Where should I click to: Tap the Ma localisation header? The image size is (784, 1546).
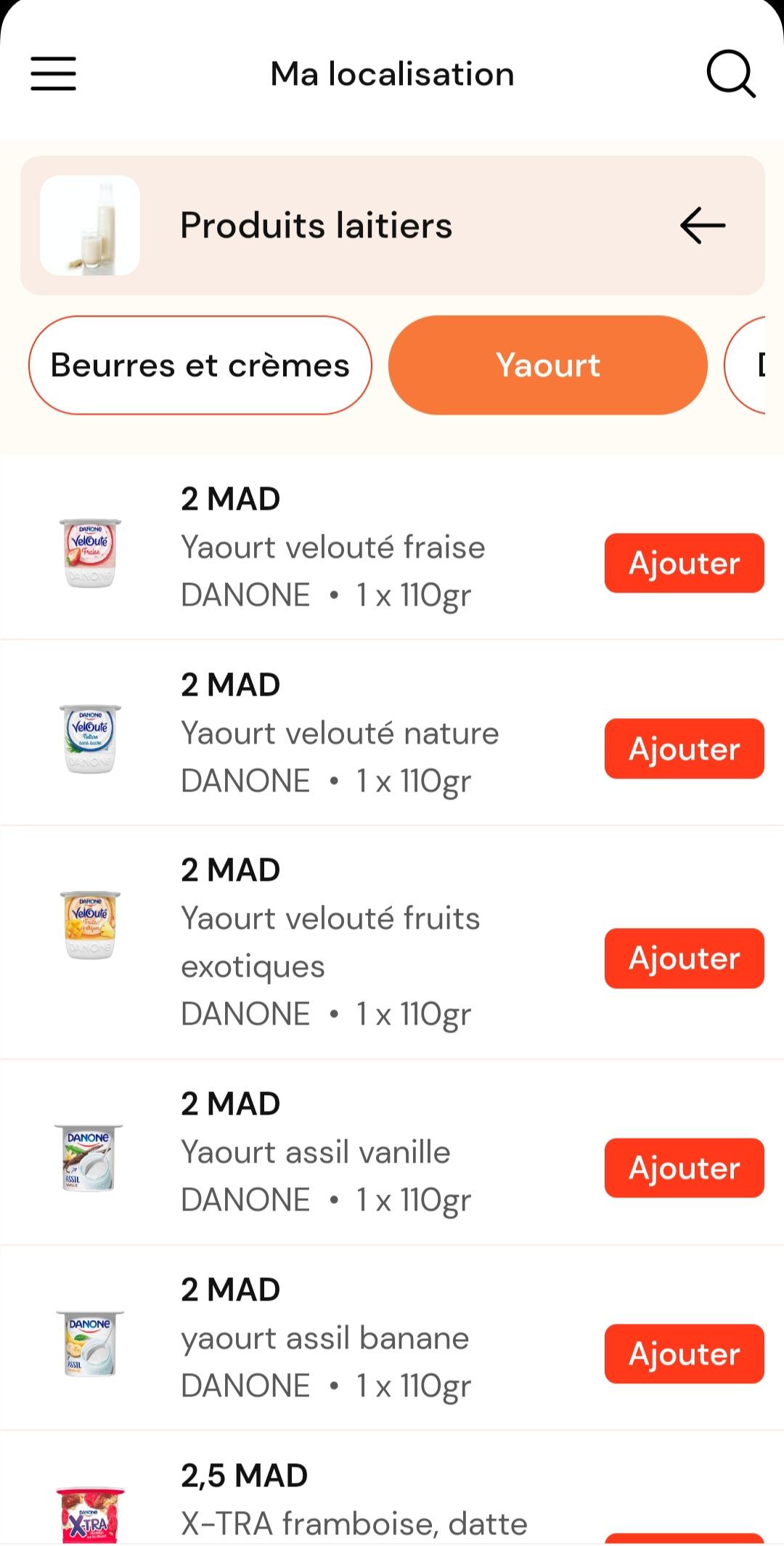tap(392, 74)
